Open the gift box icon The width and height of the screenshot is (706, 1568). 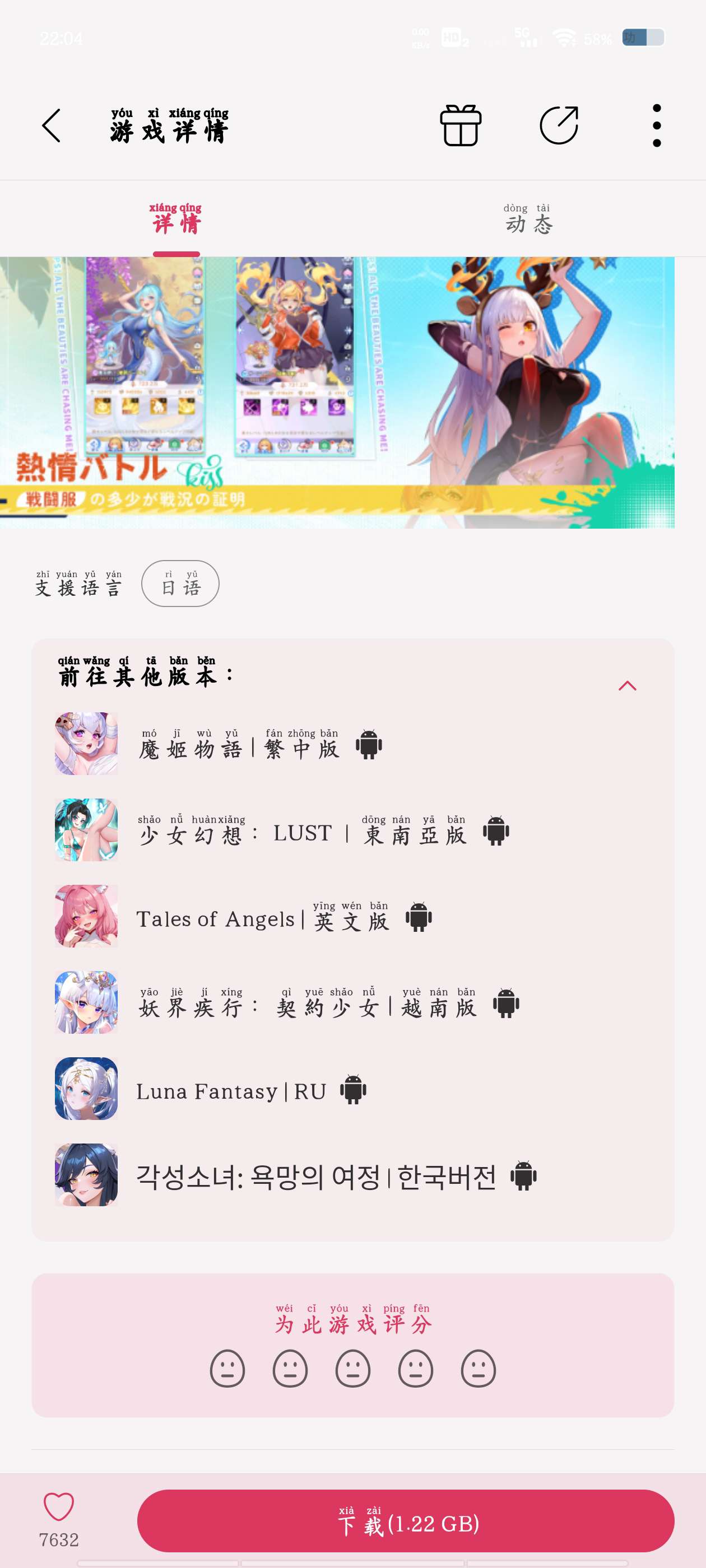[x=461, y=126]
